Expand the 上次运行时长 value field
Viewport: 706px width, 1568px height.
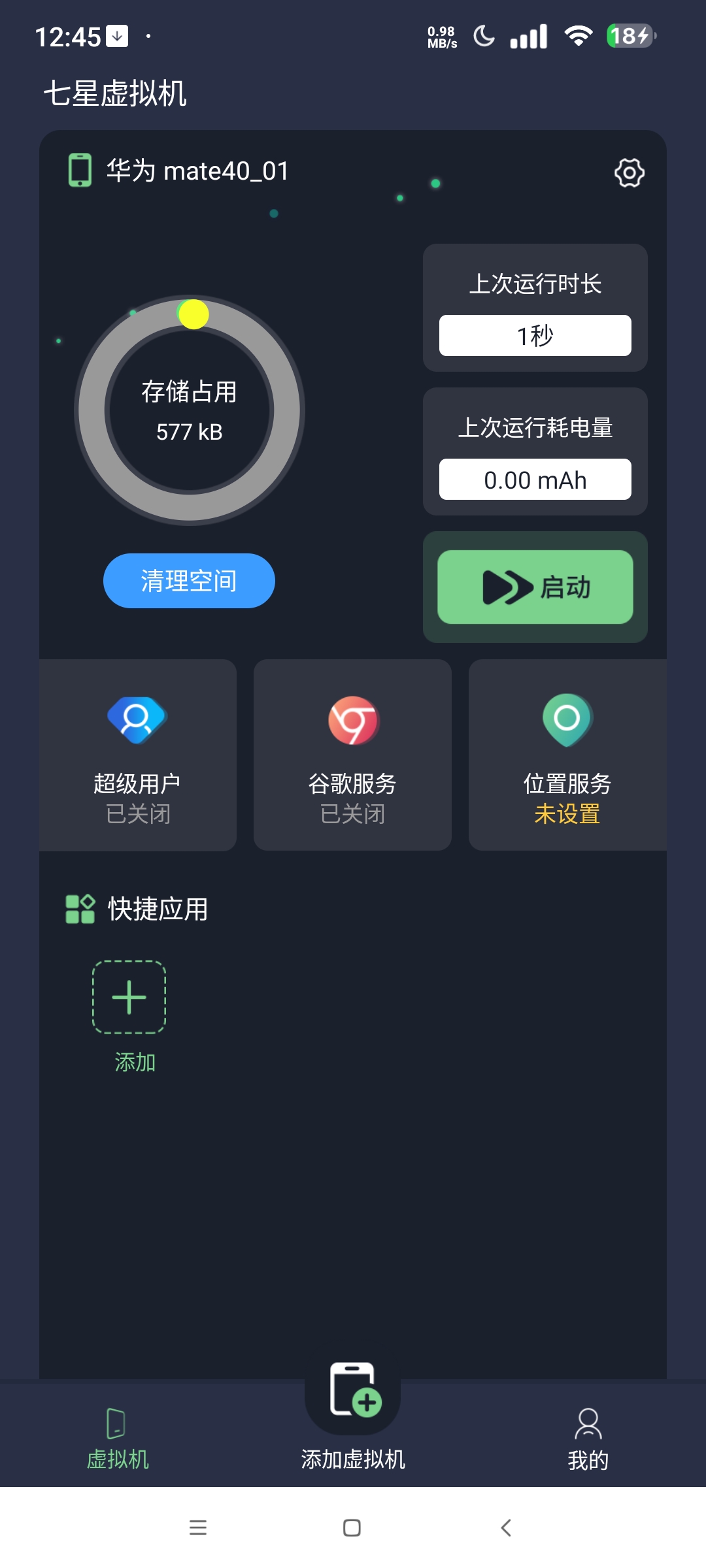(x=535, y=335)
